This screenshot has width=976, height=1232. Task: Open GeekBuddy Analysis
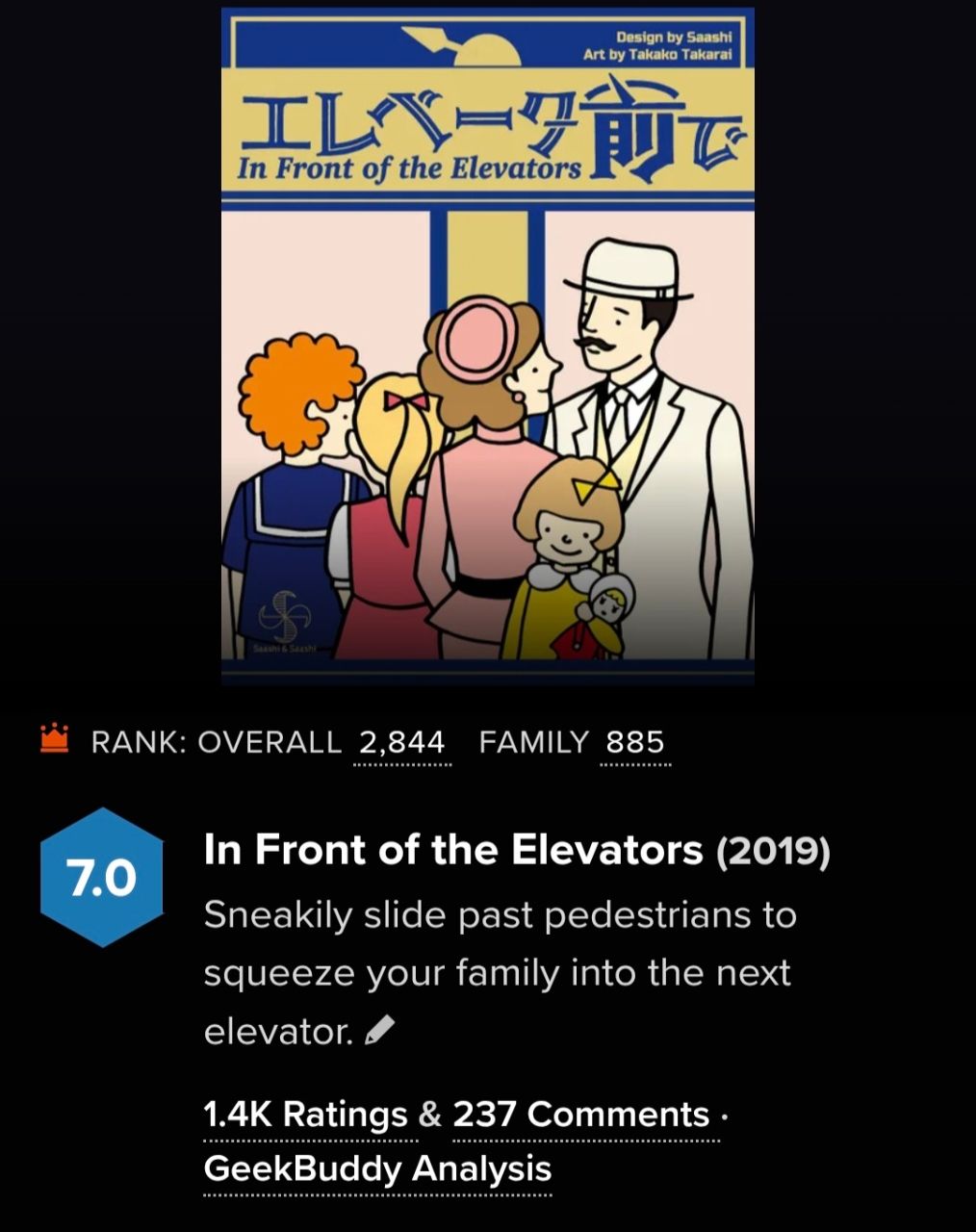[377, 1169]
